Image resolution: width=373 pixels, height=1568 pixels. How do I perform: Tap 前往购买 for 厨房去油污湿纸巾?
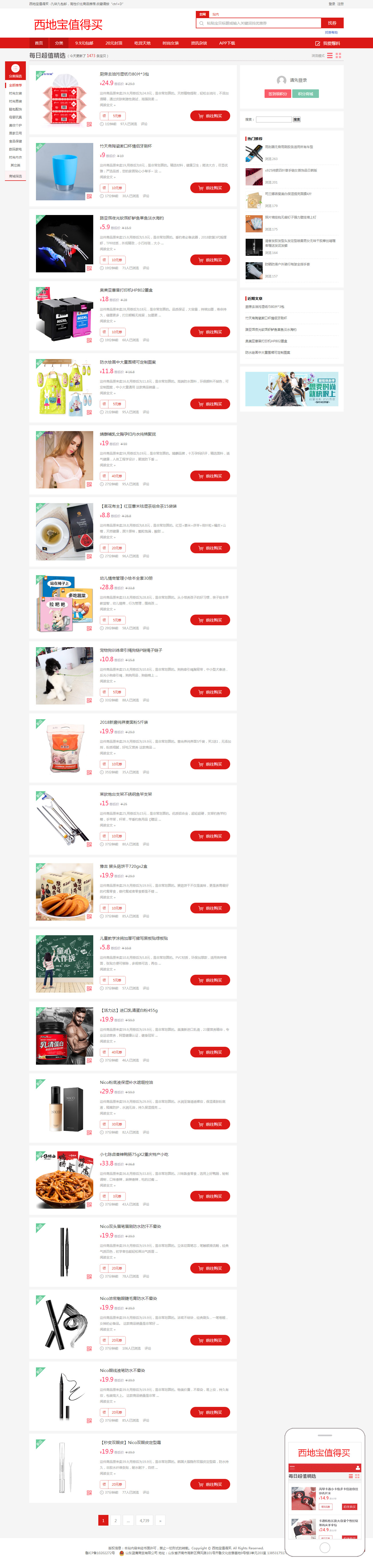pyautogui.click(x=210, y=116)
